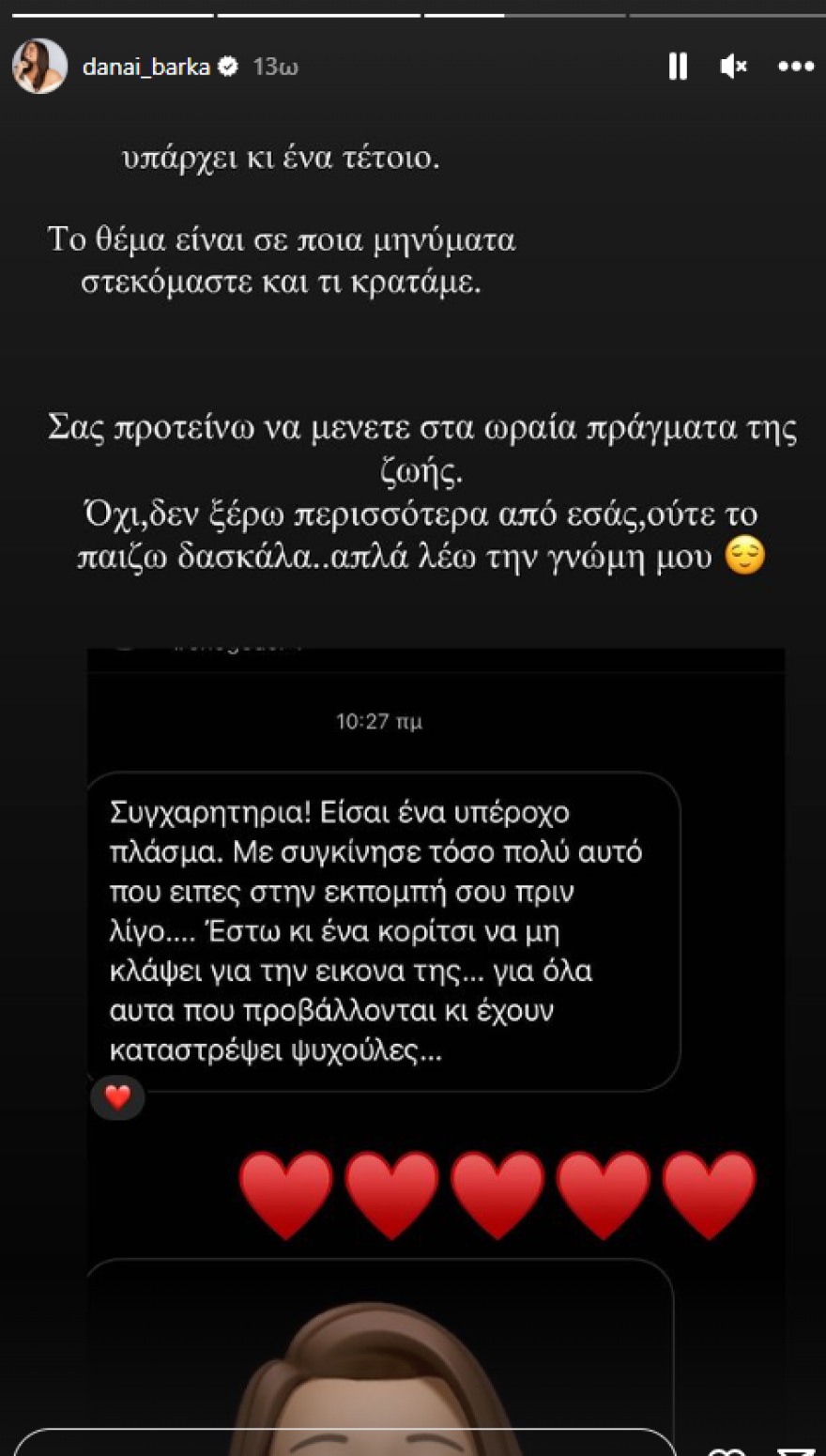
Task: Tap the relieved face emoji in the text
Action: [746, 556]
